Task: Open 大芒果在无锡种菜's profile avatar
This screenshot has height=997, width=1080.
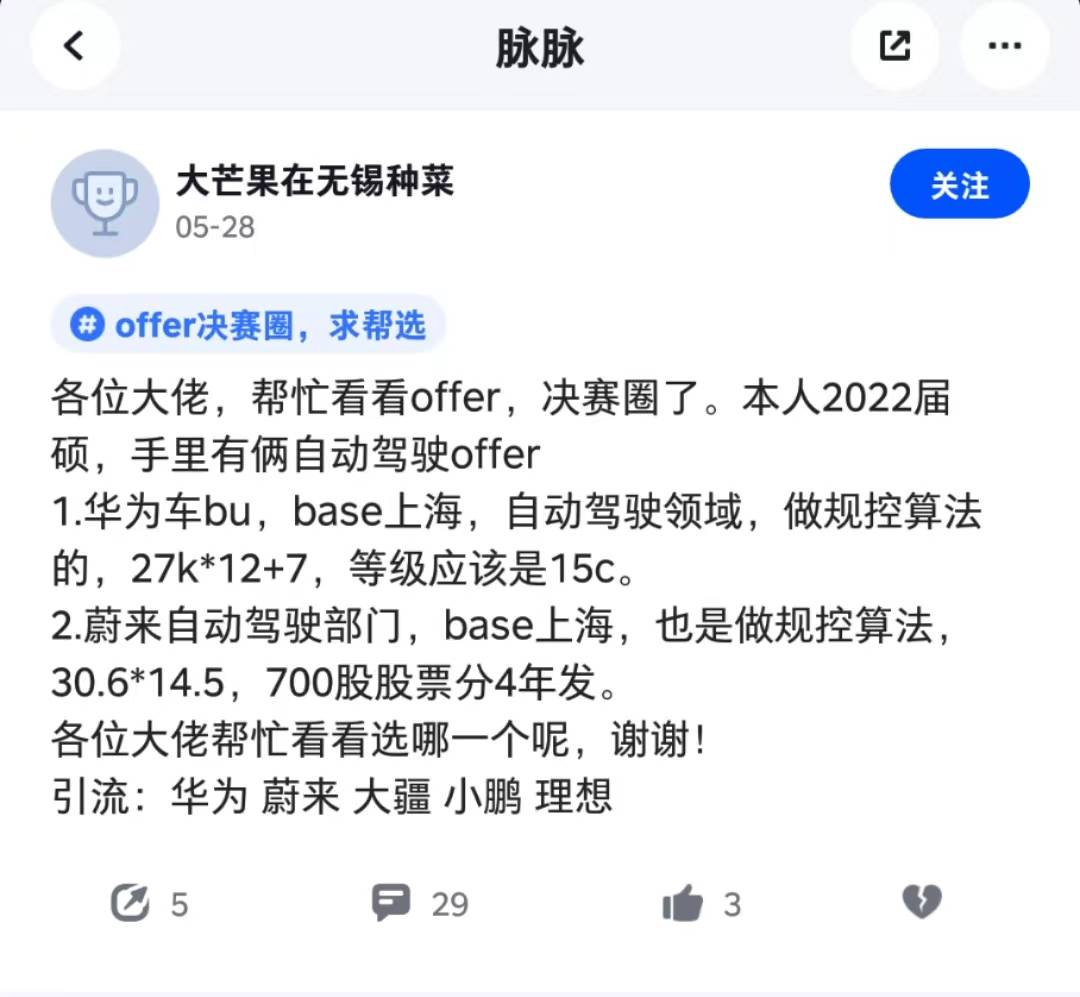Action: [x=105, y=203]
